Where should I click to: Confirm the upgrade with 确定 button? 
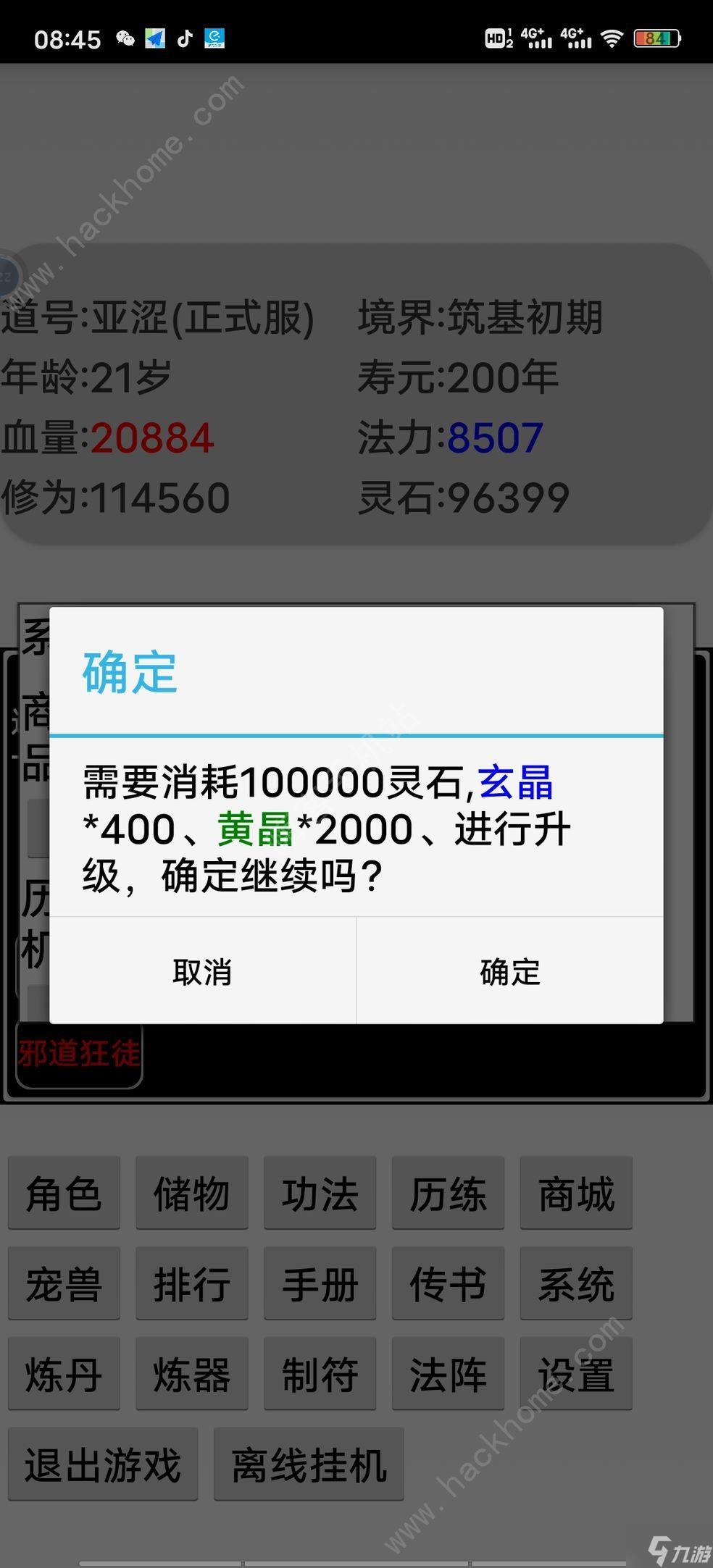(x=510, y=972)
